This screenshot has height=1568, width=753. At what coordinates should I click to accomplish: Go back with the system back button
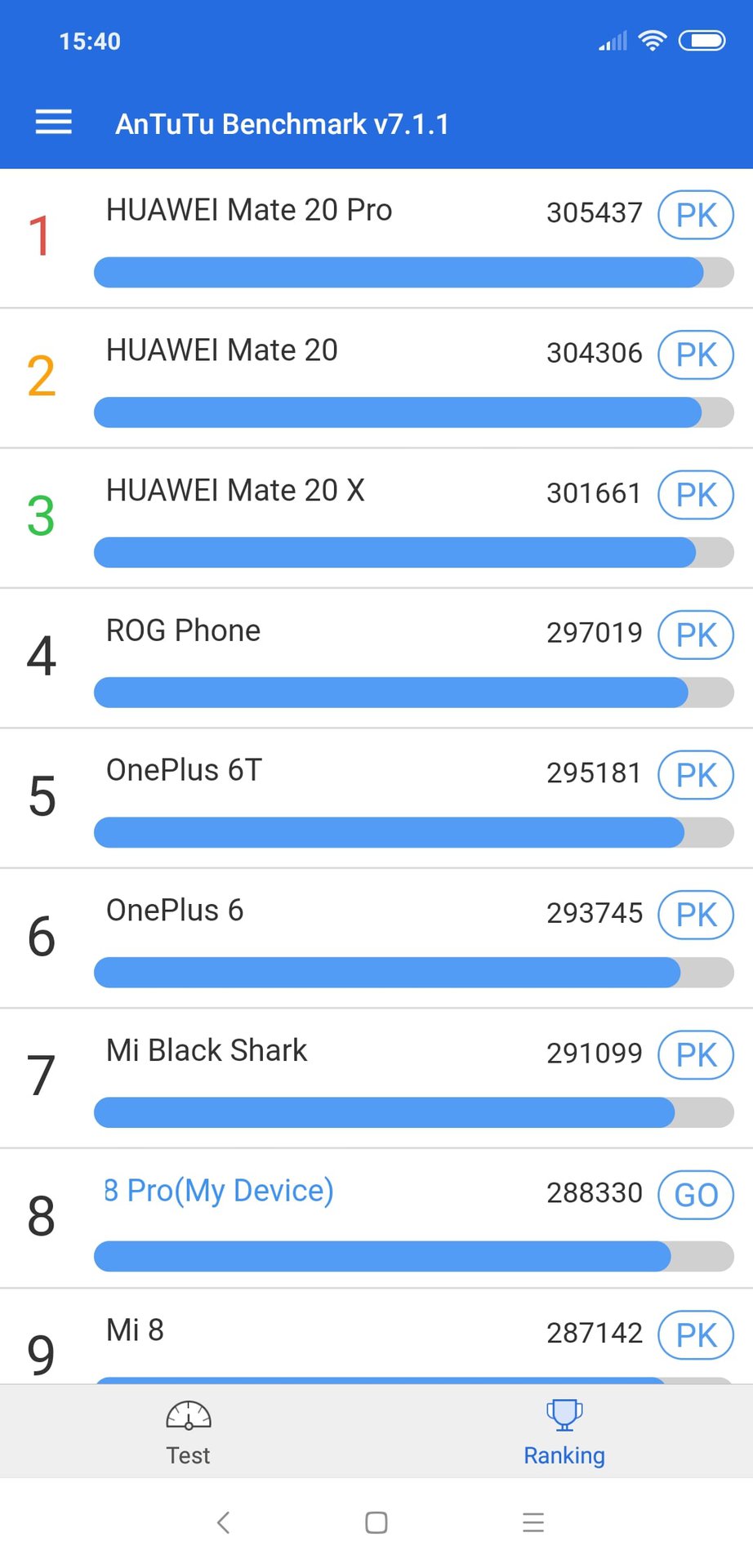click(223, 1522)
